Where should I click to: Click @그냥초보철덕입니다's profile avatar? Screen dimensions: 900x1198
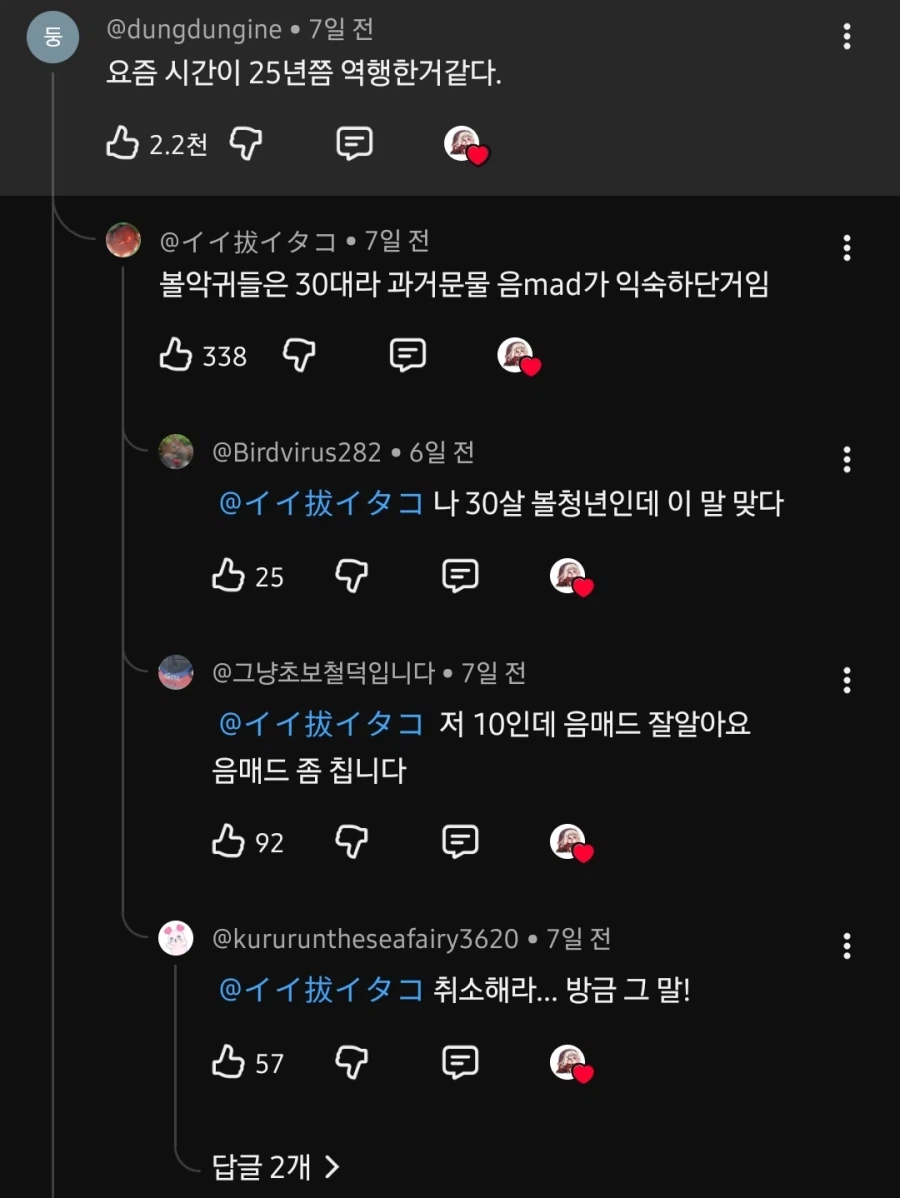[176, 673]
